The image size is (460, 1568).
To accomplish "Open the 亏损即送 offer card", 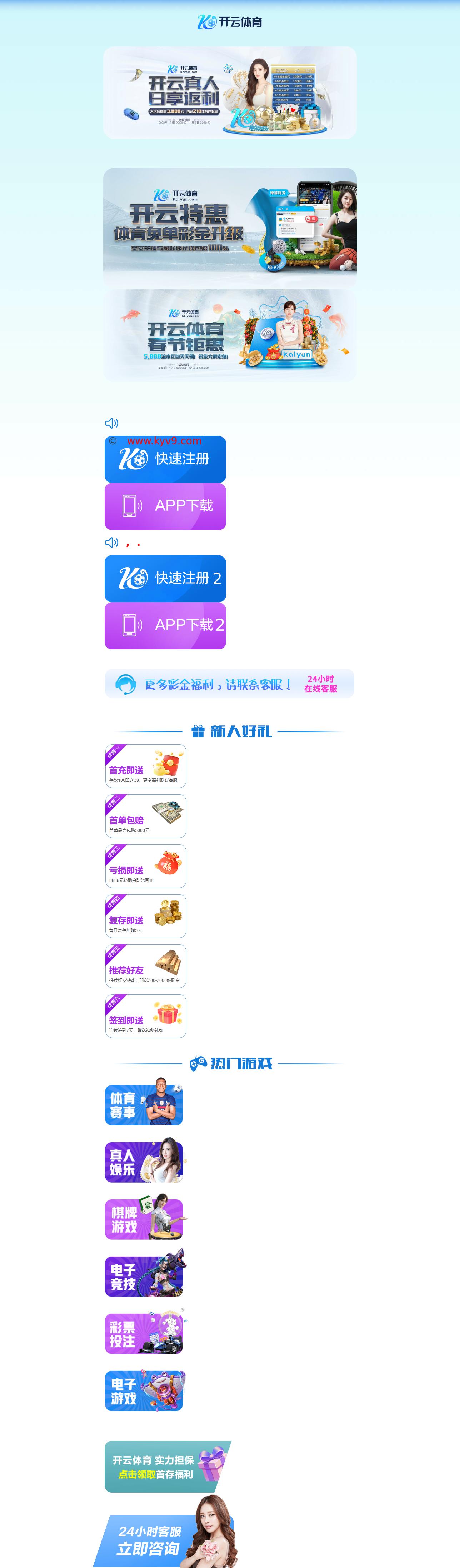I will tap(145, 865).
